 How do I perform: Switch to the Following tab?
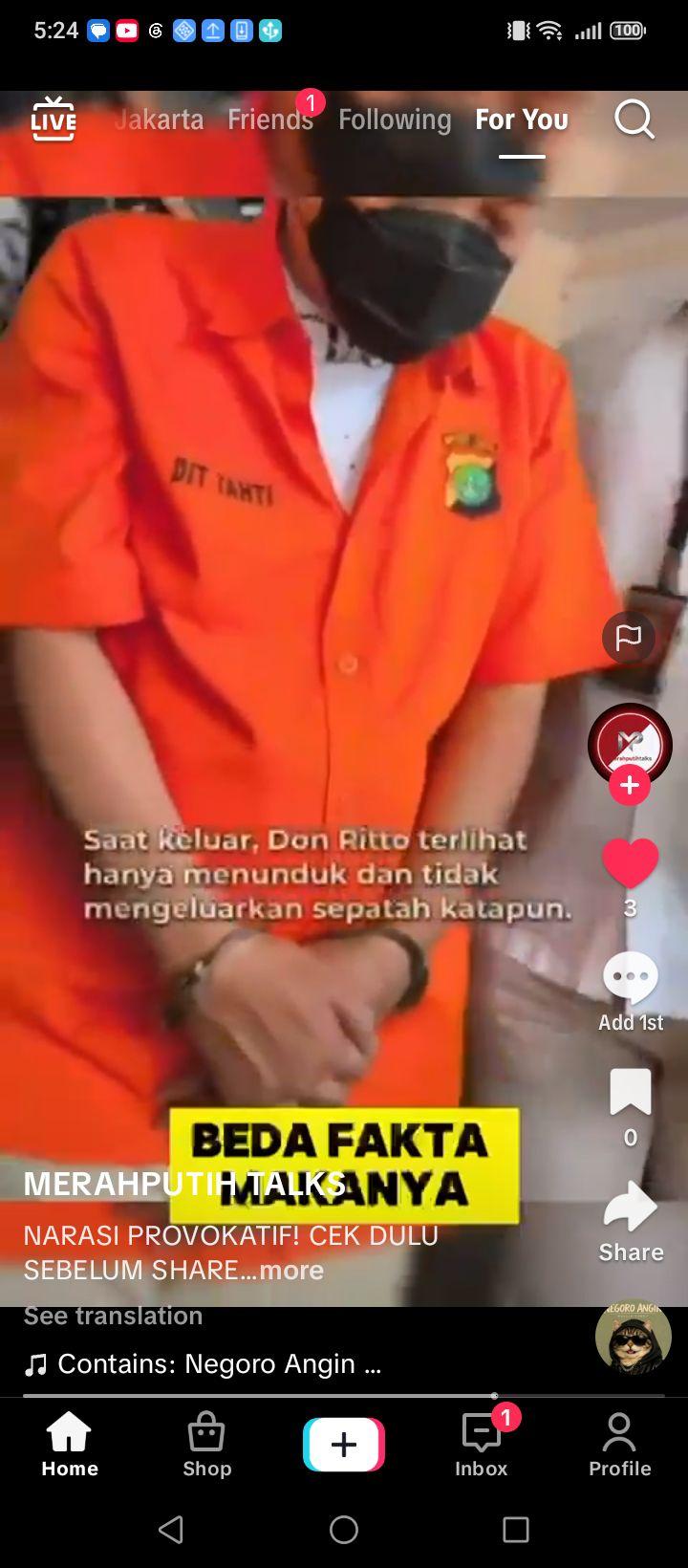tap(395, 120)
